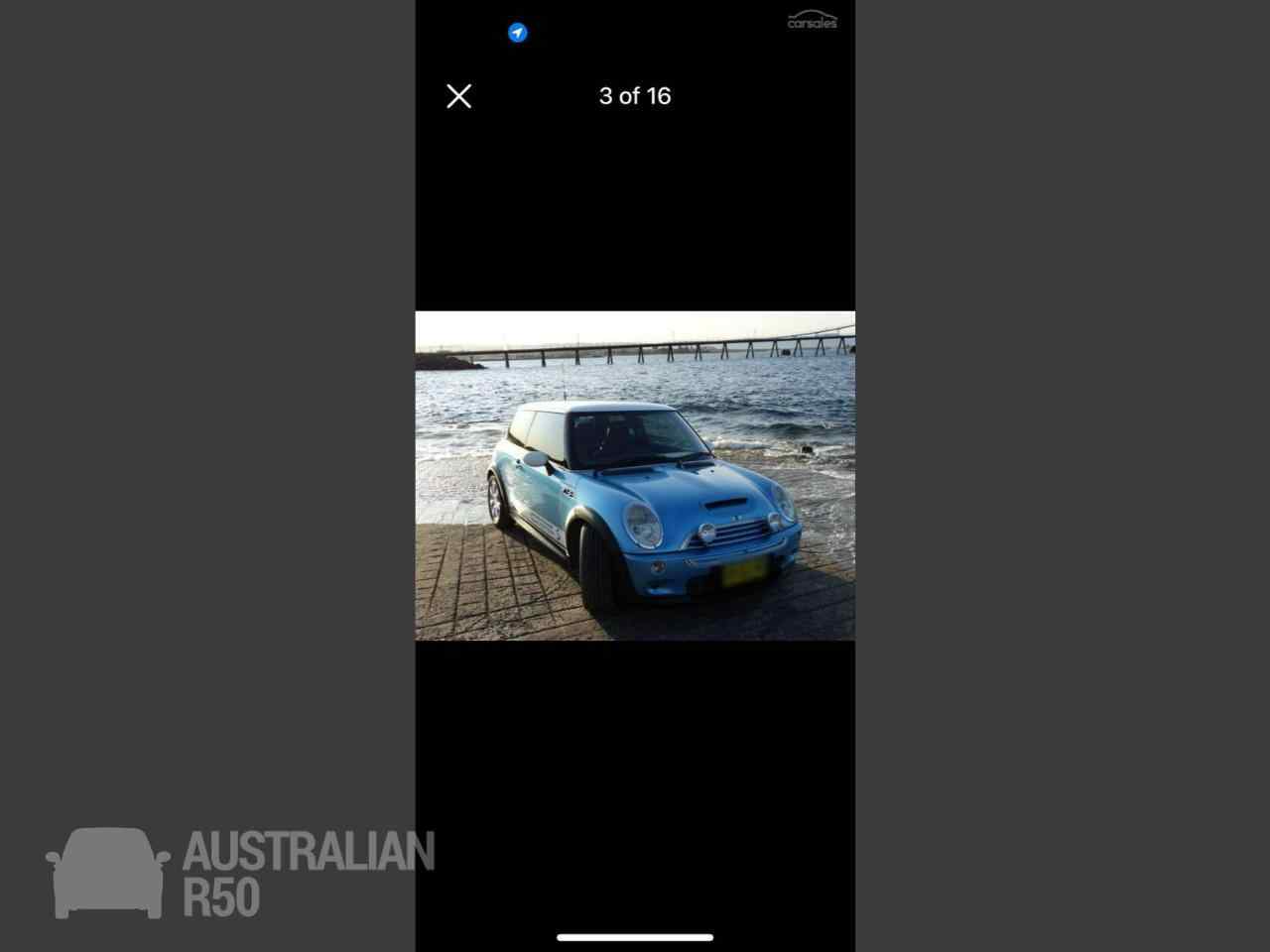Tap the blue Mini photo
Screen dimensions: 1270x952
click(635, 476)
